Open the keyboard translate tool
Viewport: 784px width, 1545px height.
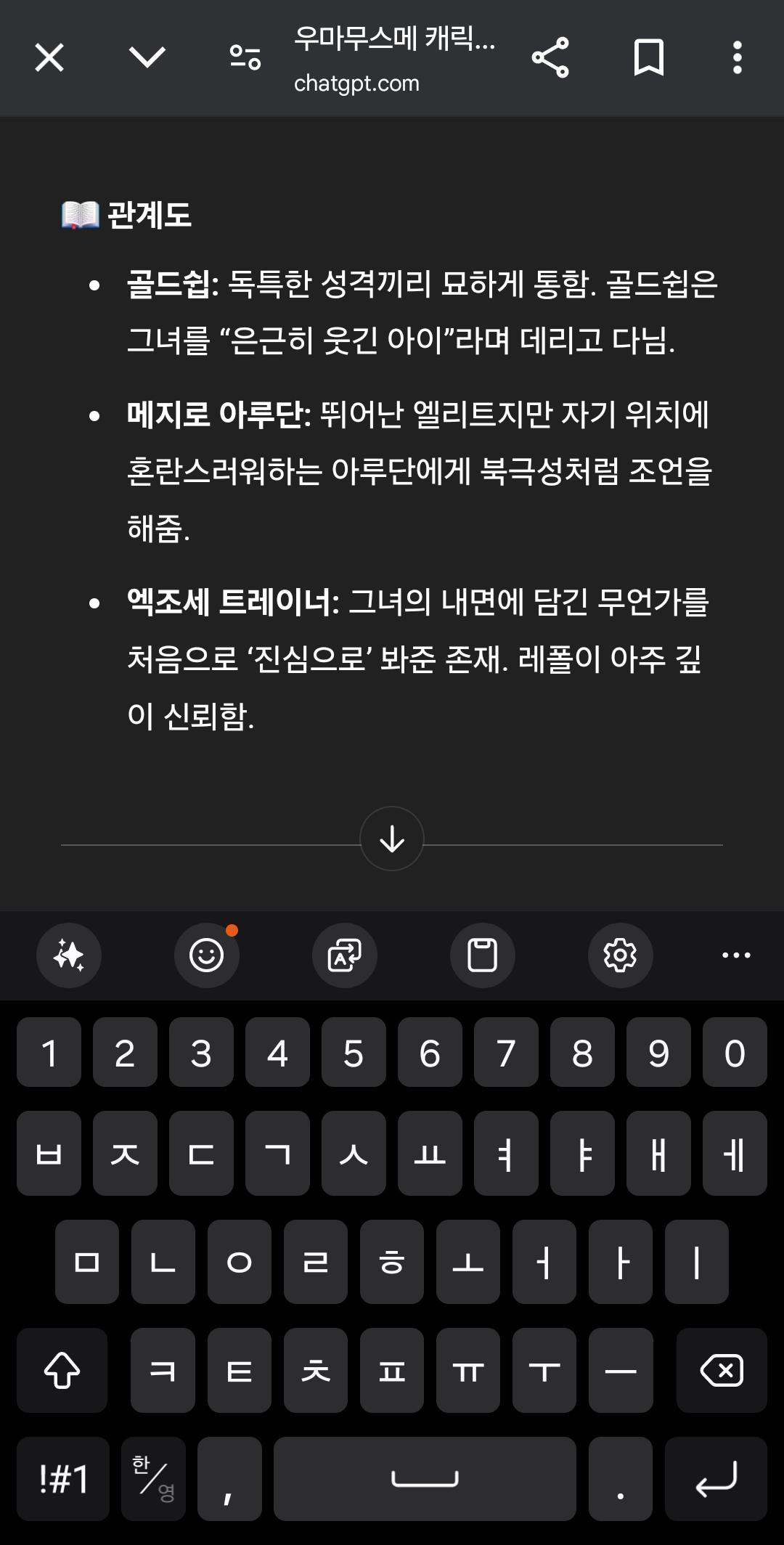[345, 955]
